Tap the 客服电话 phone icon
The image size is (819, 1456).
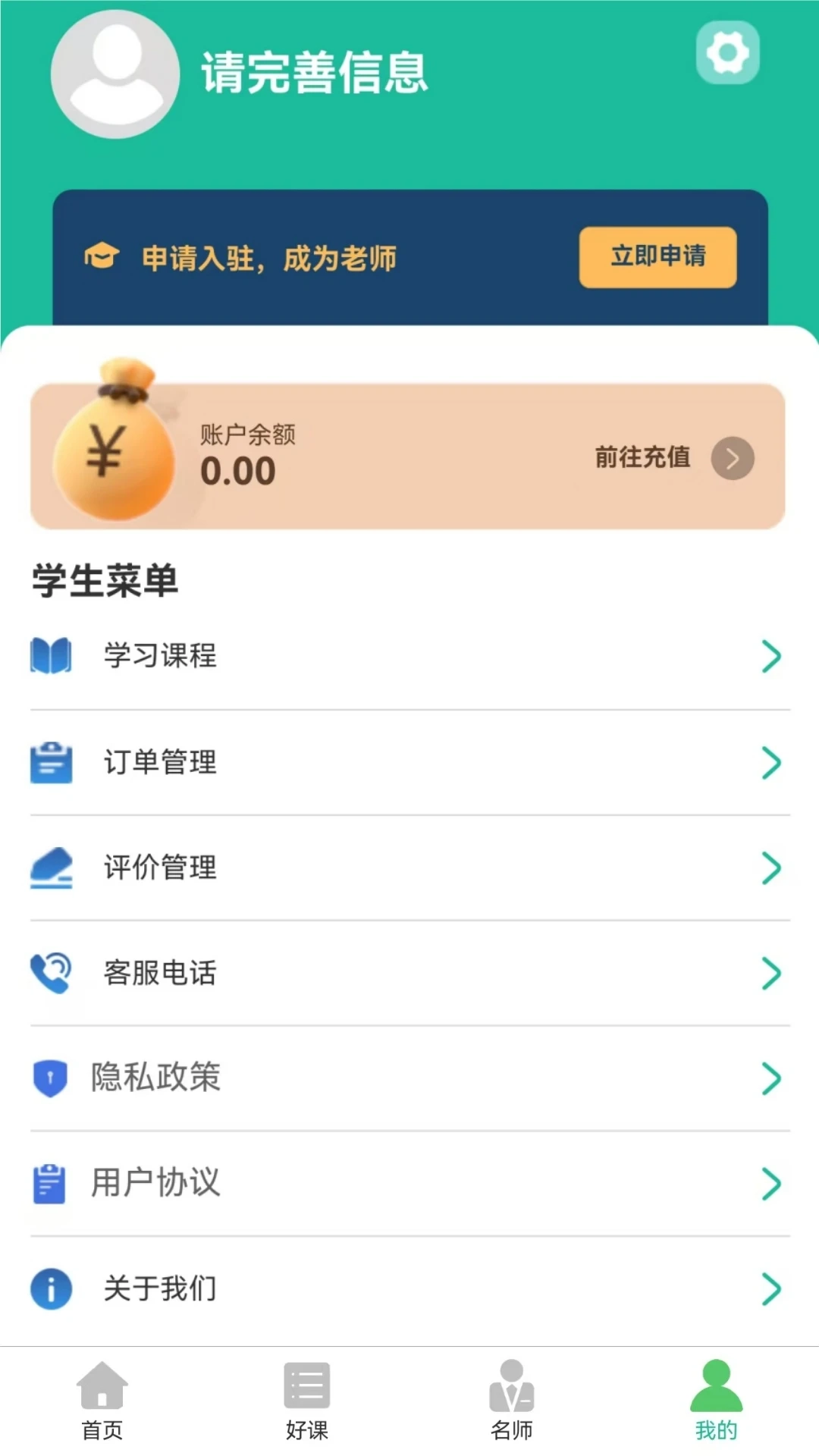click(x=50, y=974)
